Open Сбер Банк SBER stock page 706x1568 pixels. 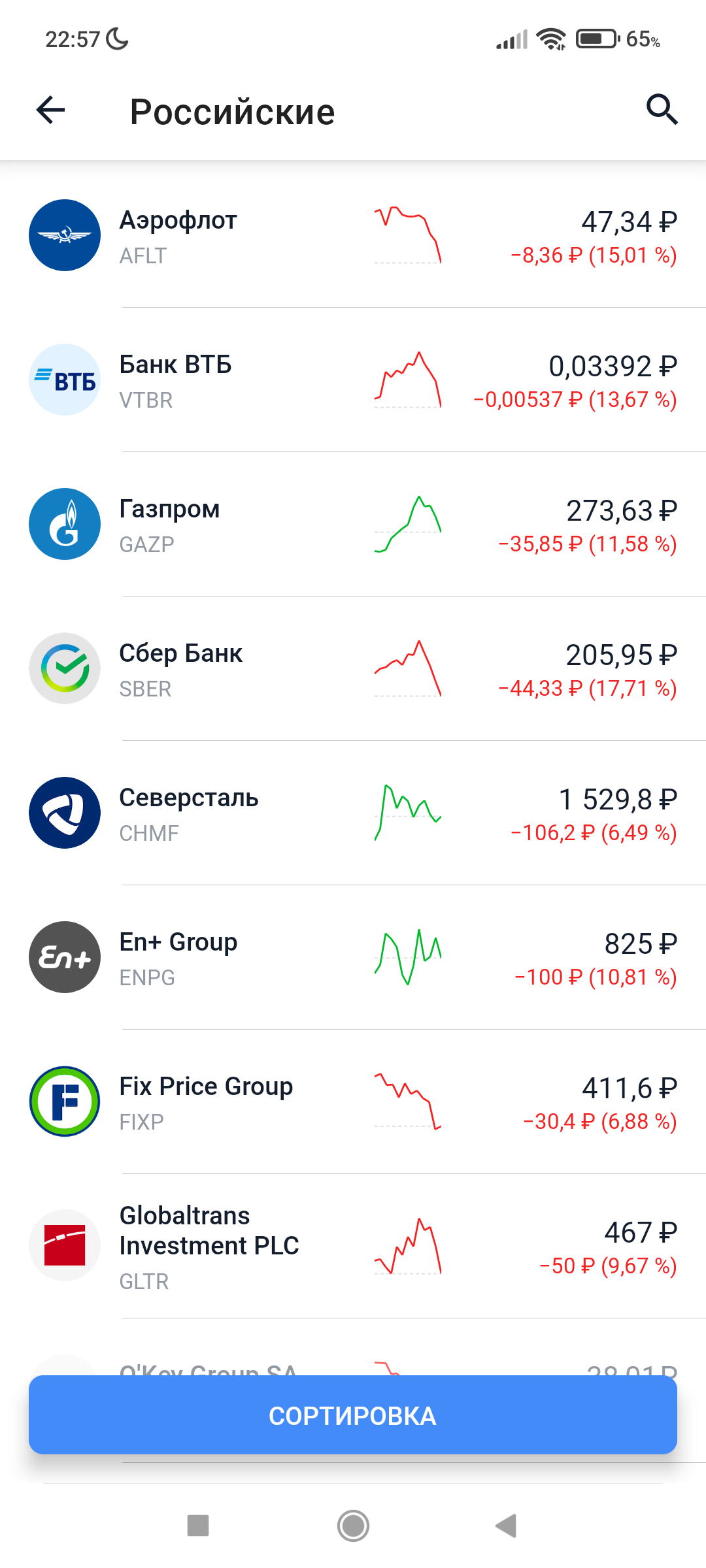[x=353, y=669]
